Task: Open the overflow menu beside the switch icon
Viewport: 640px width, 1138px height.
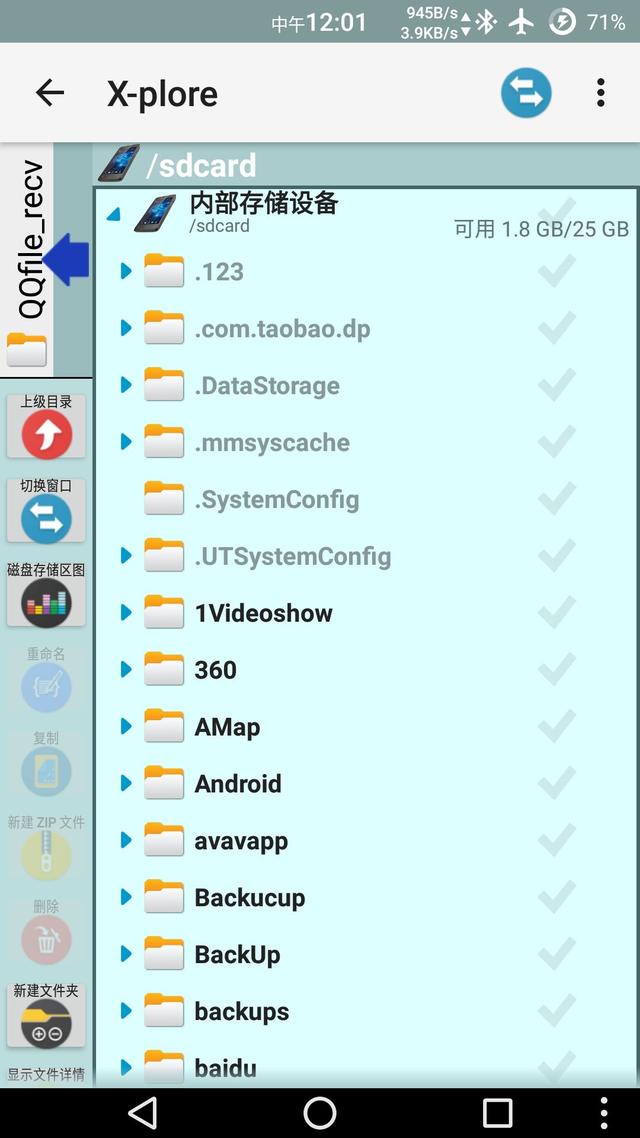Action: (601, 93)
